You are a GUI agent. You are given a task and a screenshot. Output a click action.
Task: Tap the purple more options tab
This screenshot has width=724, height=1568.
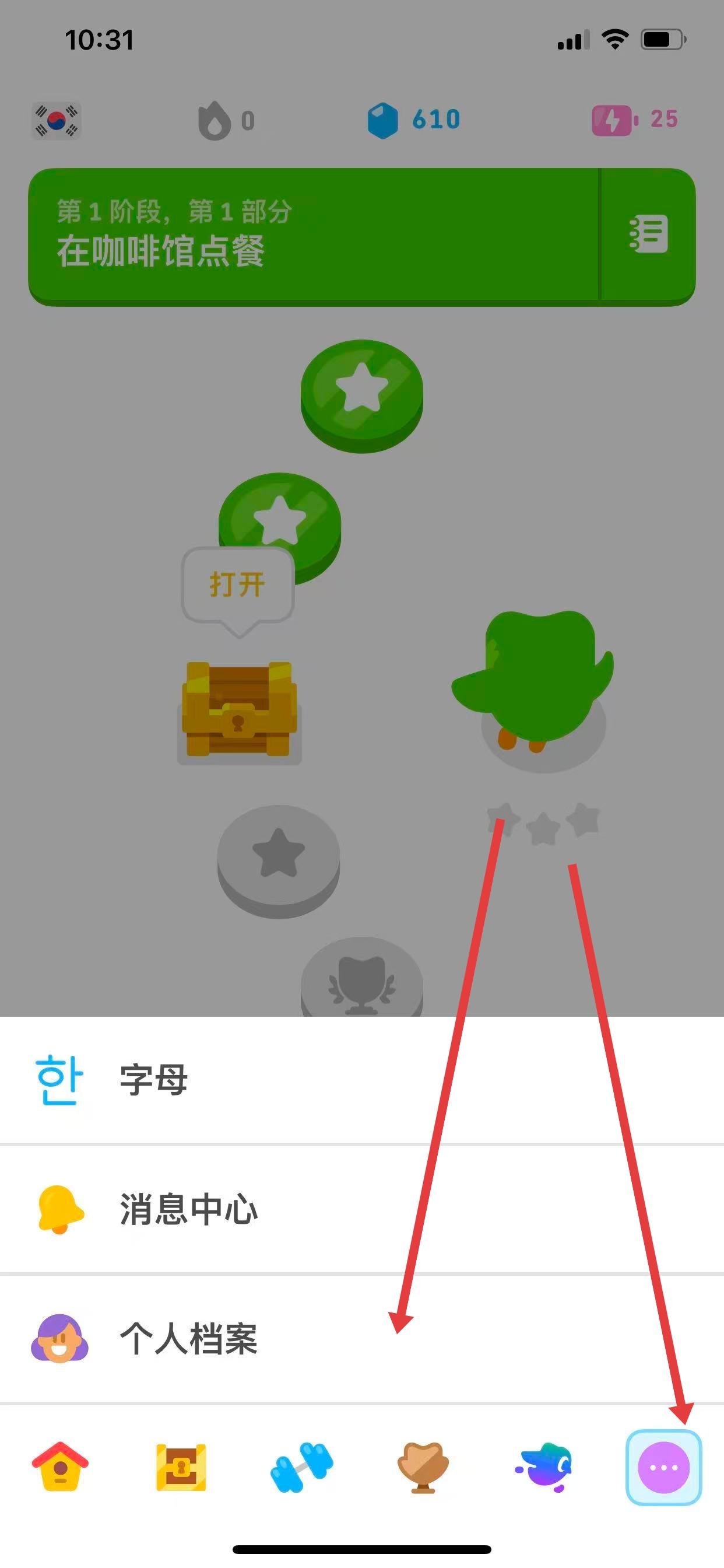(x=663, y=1467)
